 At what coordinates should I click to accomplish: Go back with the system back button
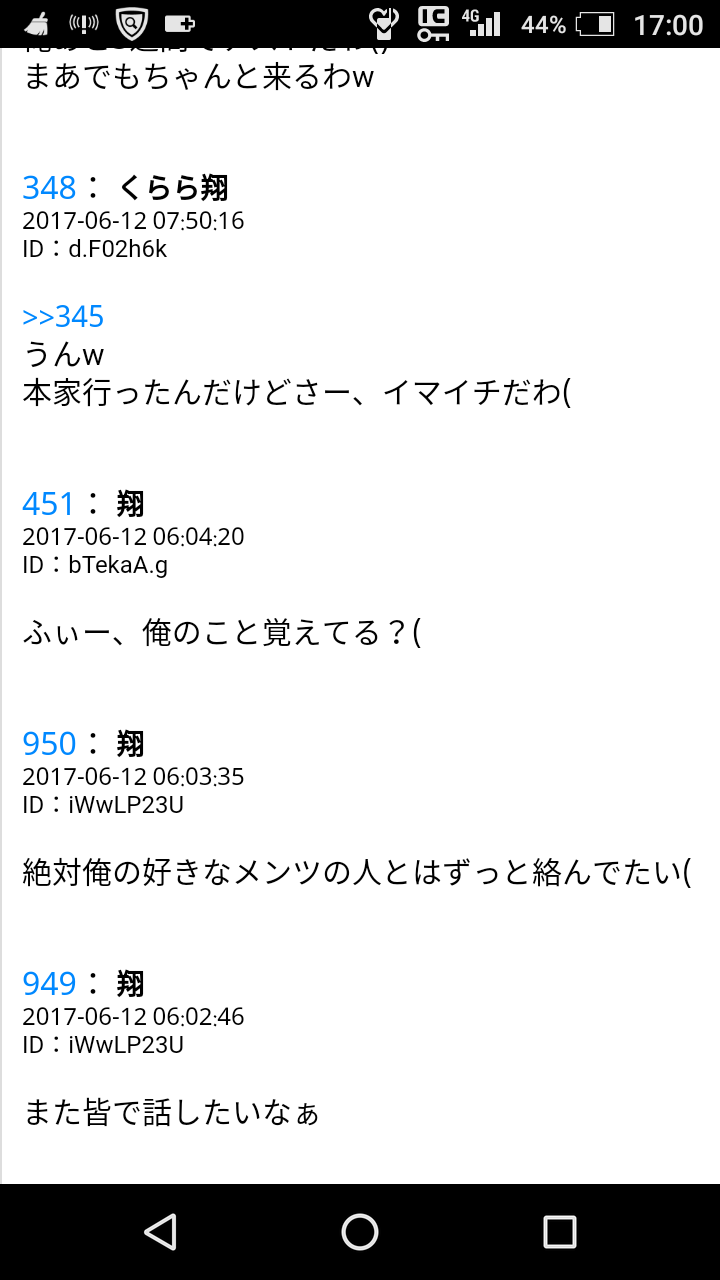[x=160, y=1231]
